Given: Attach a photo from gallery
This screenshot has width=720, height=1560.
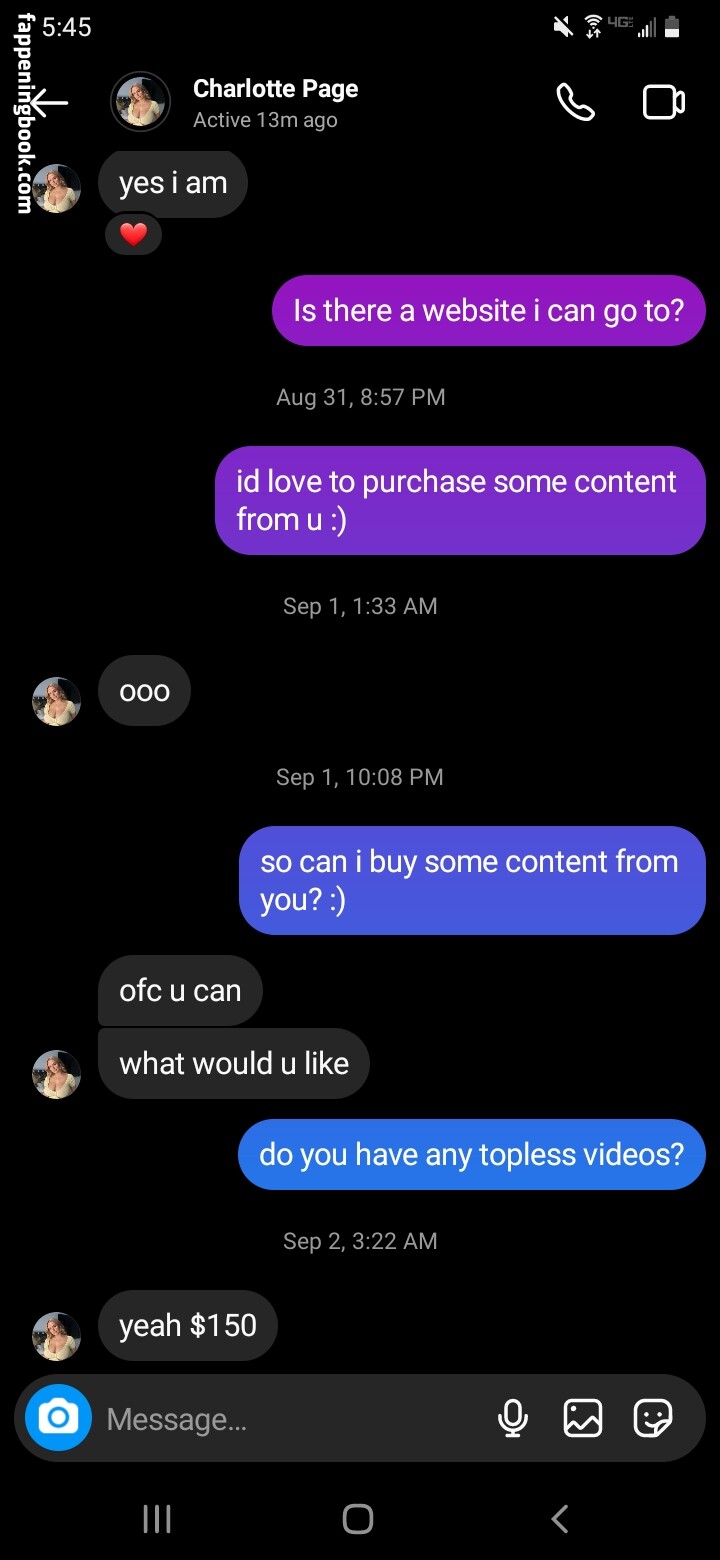Looking at the screenshot, I should (x=582, y=1418).
